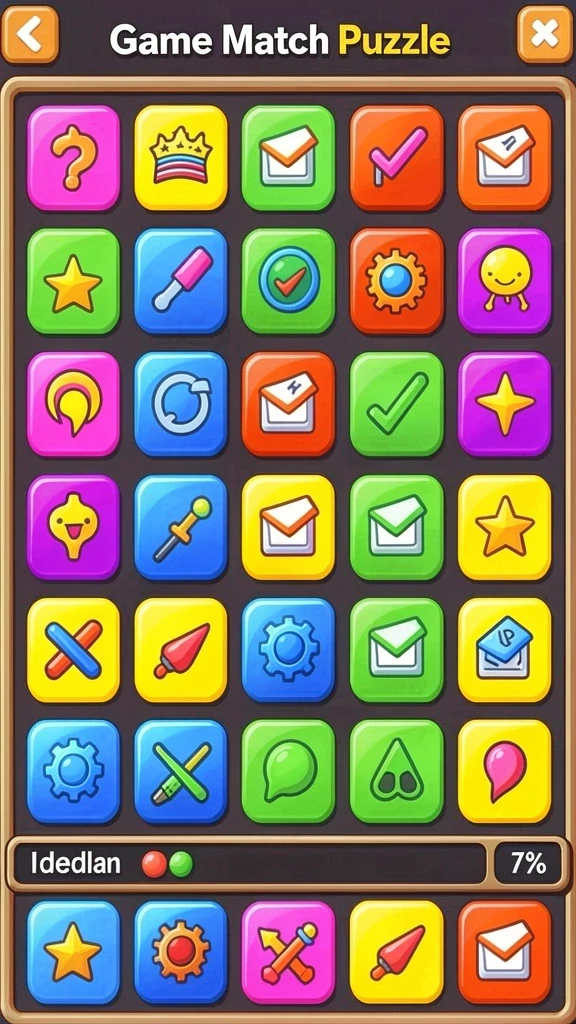Tap the yellow crown tile
This screenshot has height=1024, width=576.
tap(181, 158)
